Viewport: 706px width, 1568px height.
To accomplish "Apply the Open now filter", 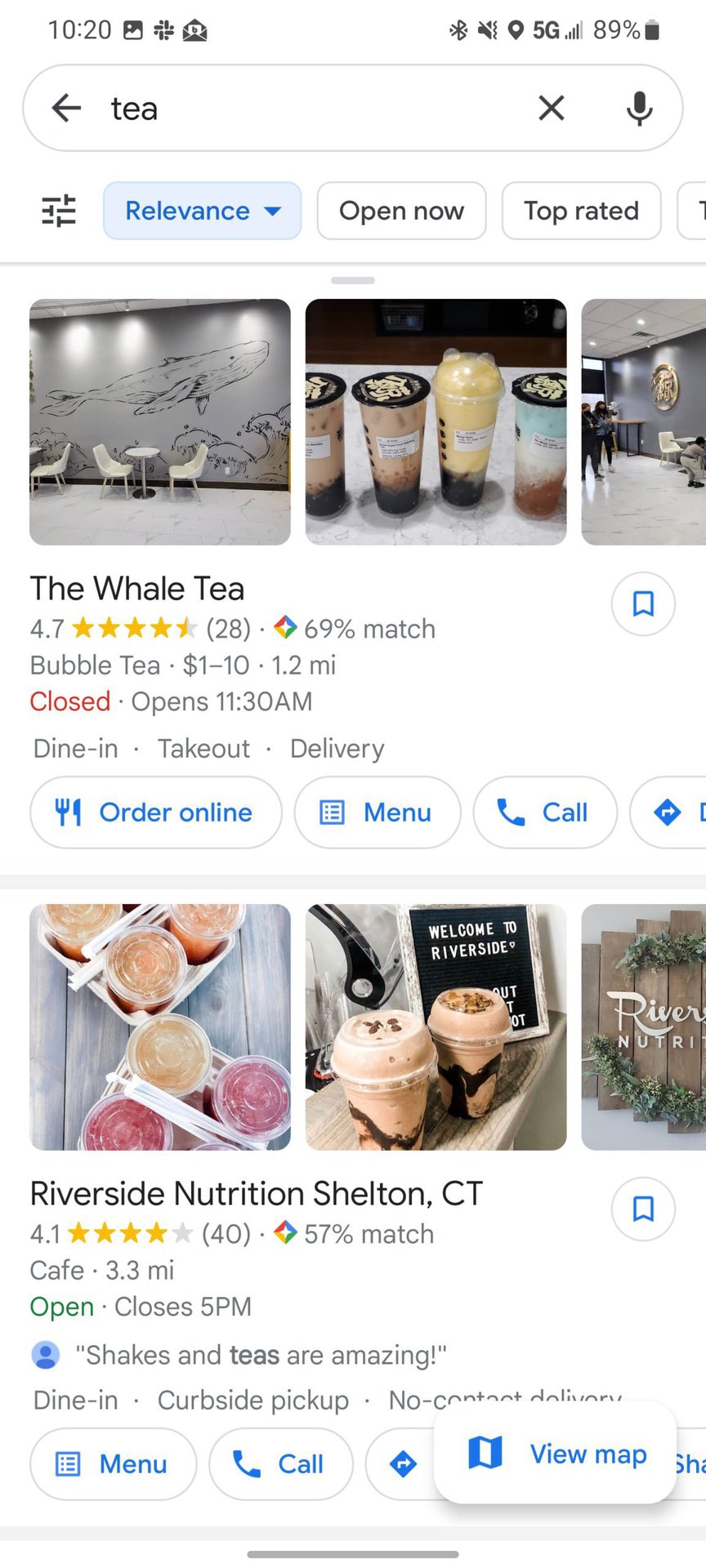I will click(x=401, y=211).
